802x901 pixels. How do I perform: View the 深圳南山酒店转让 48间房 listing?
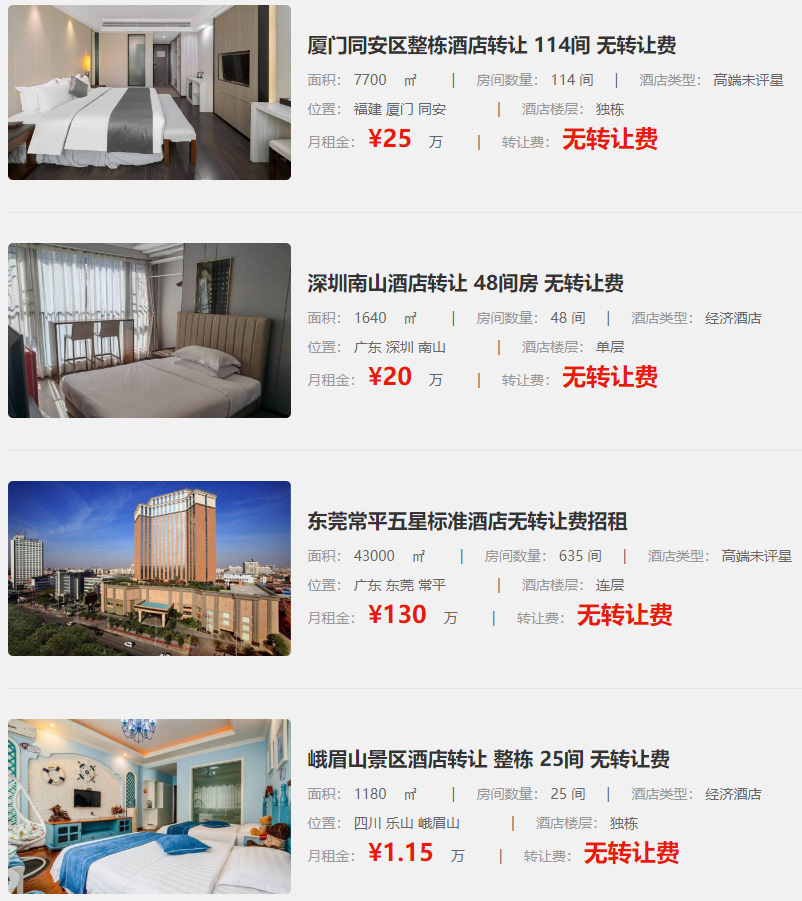465,284
